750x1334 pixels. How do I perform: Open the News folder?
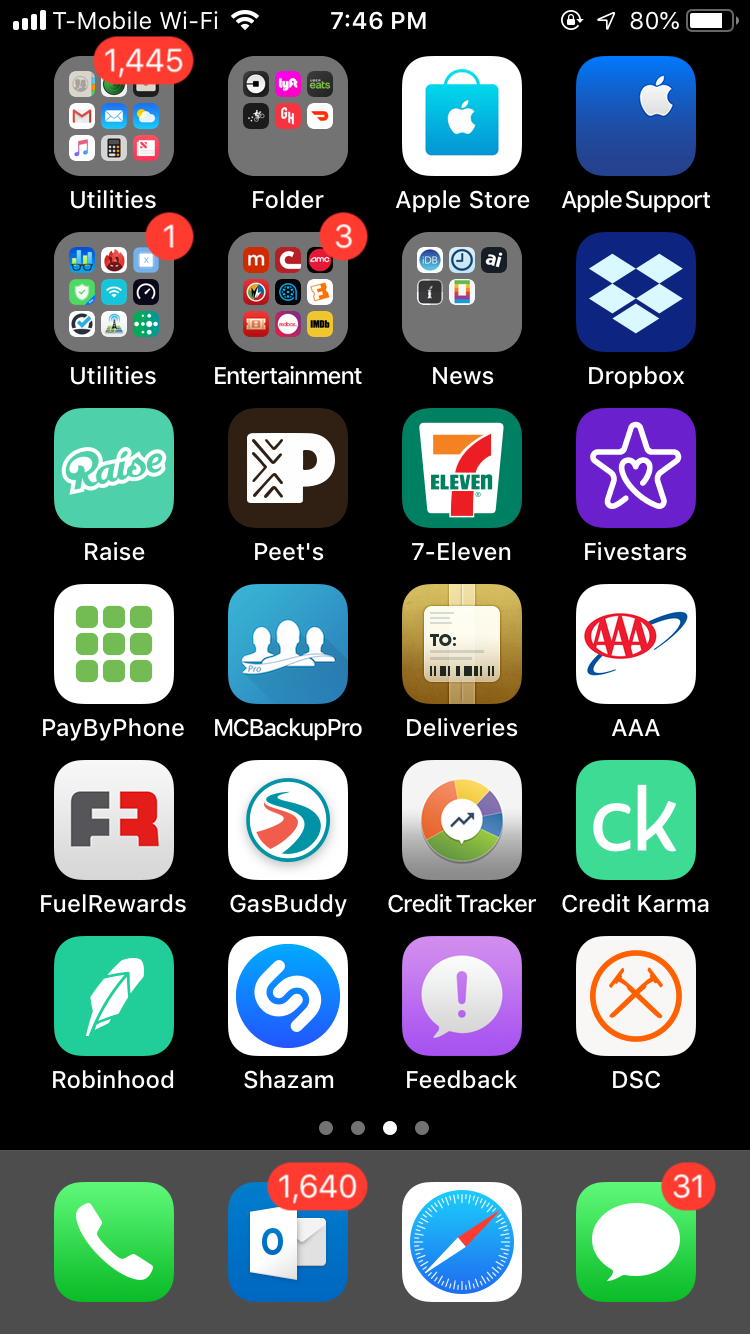pos(462,292)
